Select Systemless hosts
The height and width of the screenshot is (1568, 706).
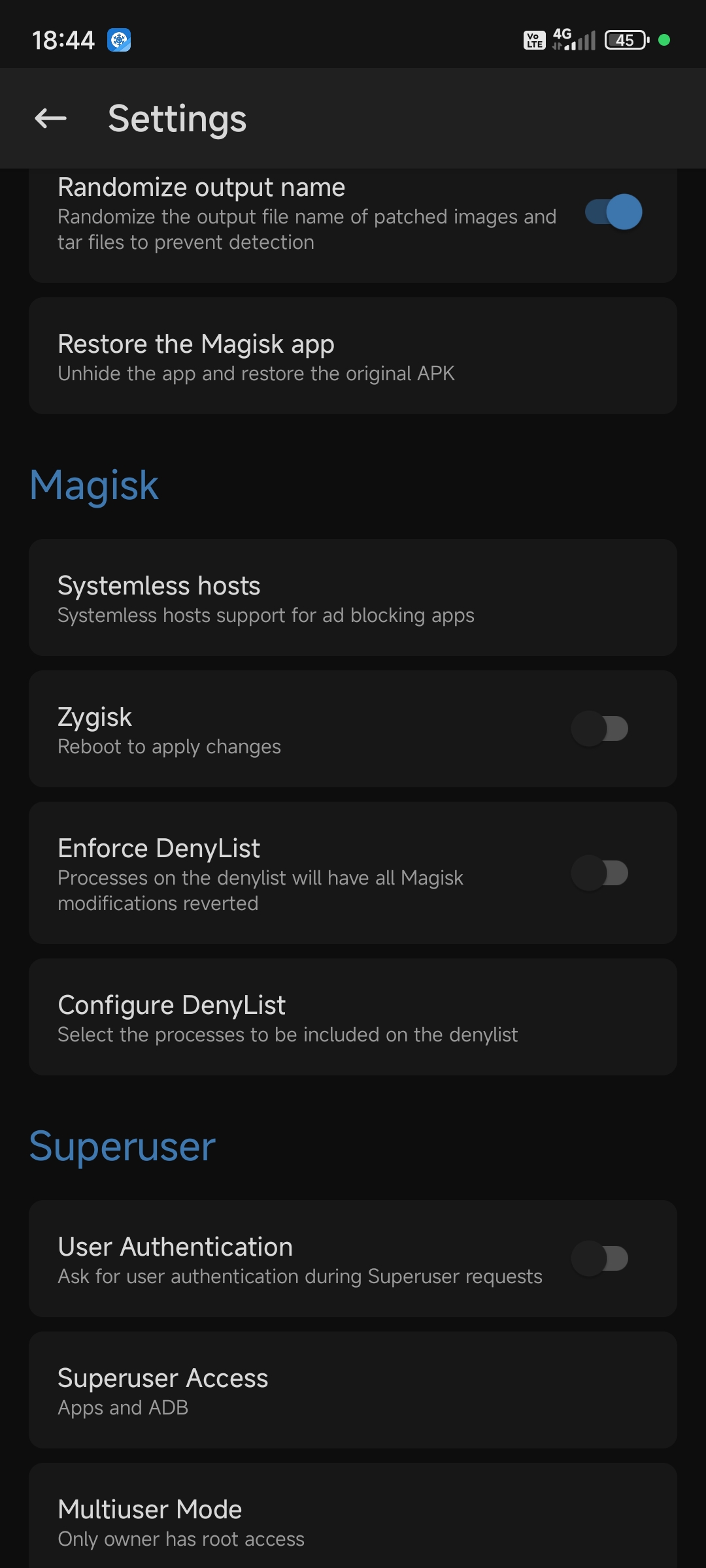(x=352, y=597)
